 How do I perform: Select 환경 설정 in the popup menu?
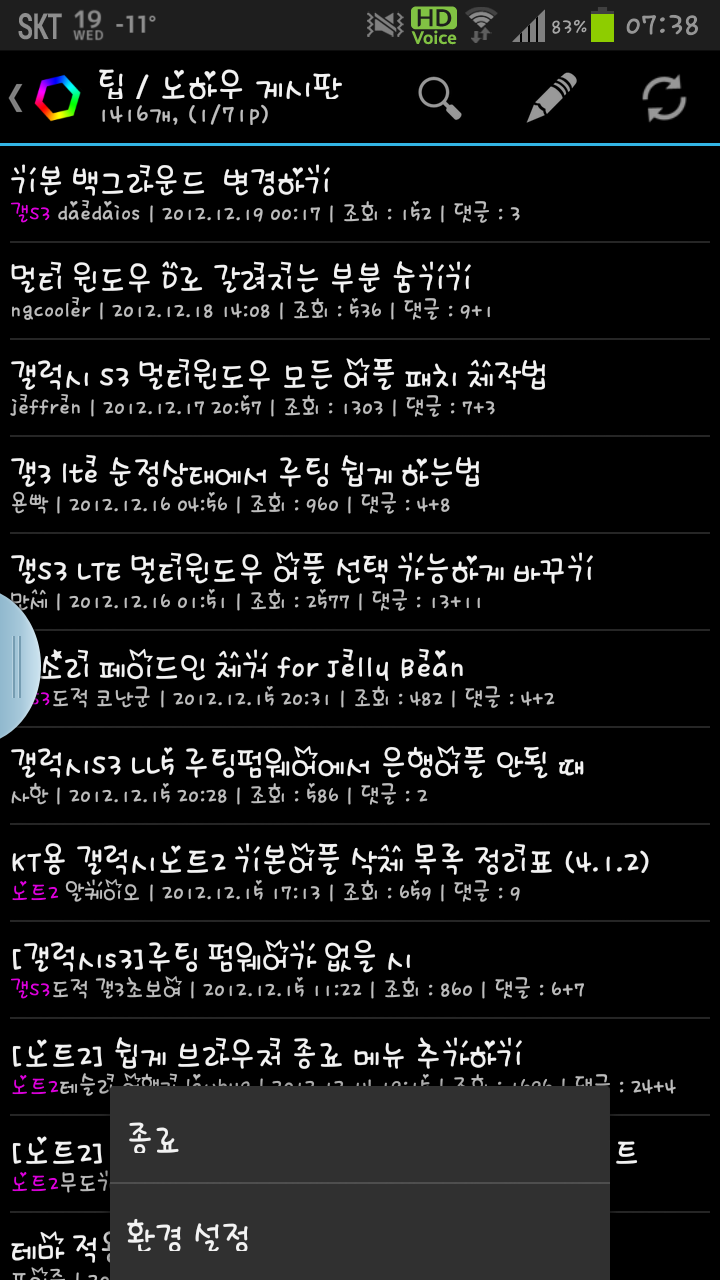tap(360, 1235)
